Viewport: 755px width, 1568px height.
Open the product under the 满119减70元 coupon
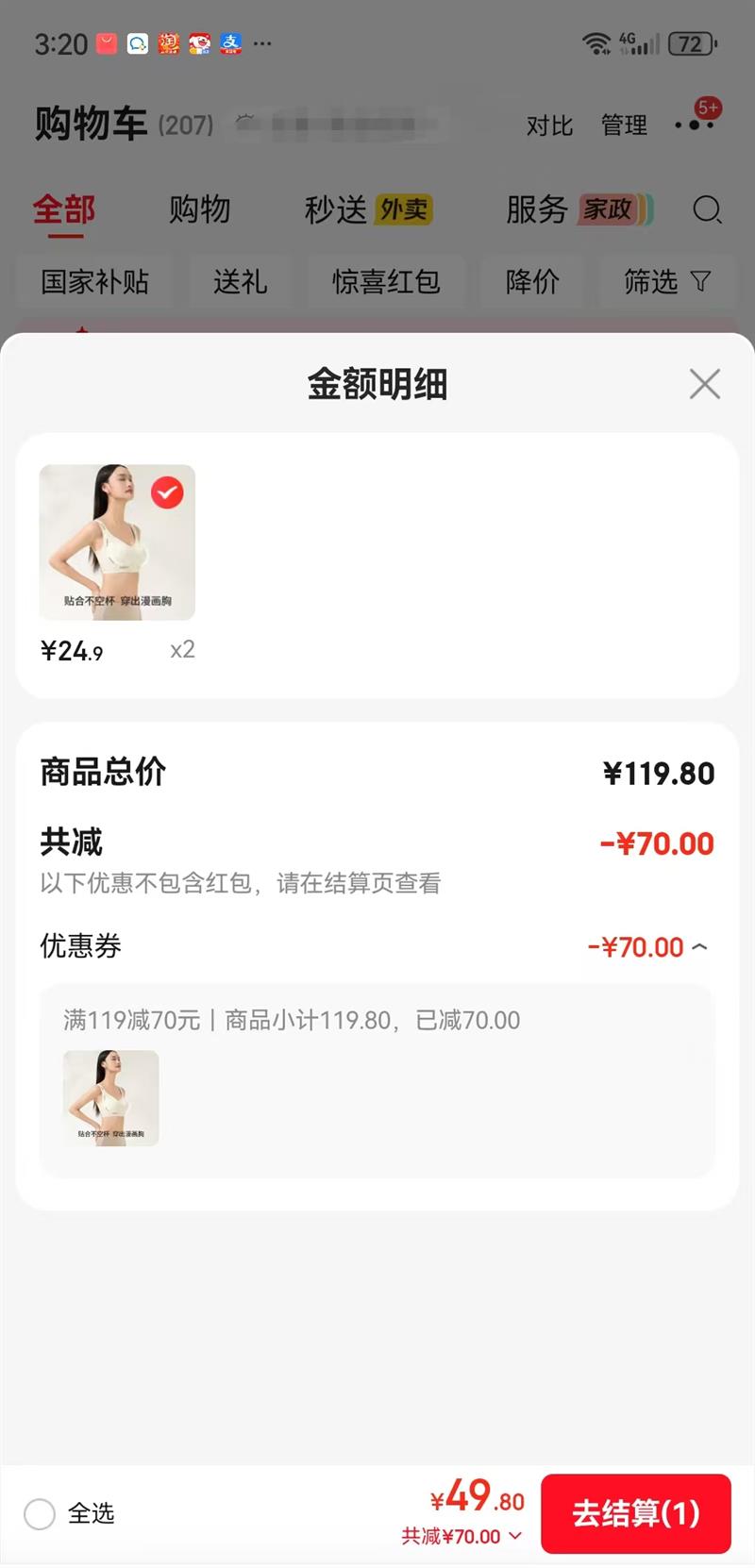(x=111, y=1098)
